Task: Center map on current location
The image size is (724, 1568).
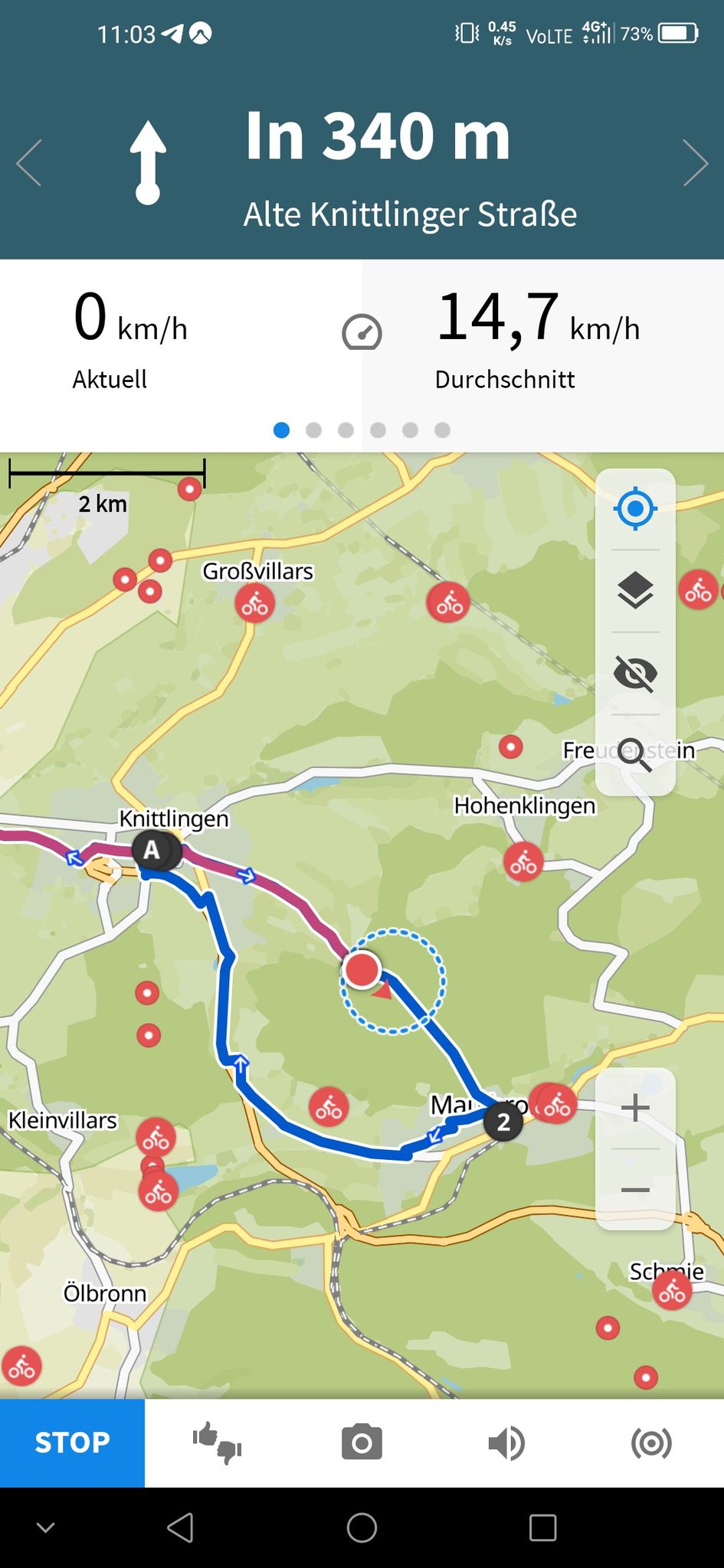Action: 635,508
